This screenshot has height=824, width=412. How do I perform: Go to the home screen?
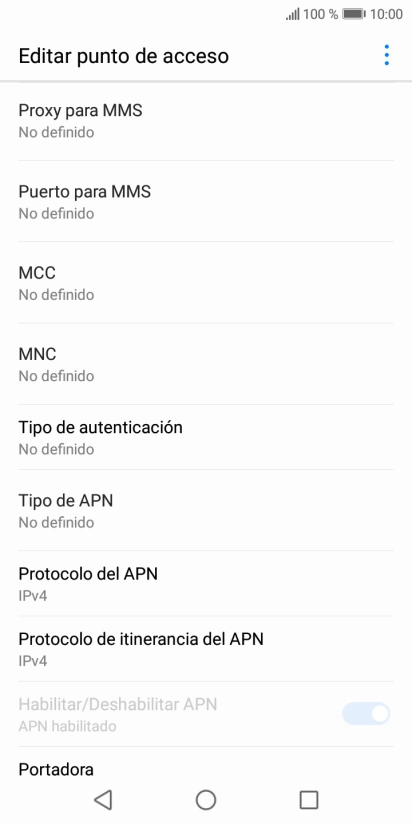click(206, 800)
